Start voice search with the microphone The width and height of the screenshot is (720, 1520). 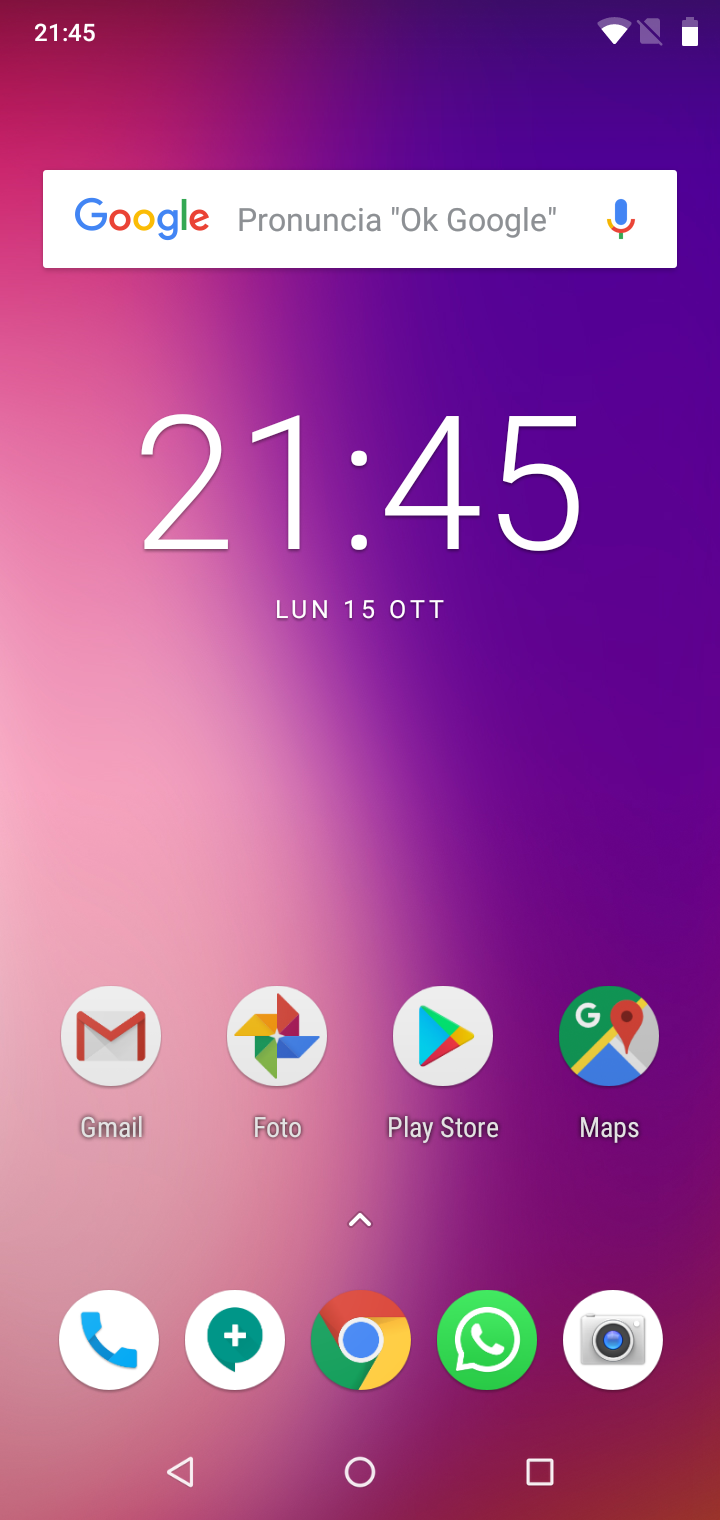621,219
